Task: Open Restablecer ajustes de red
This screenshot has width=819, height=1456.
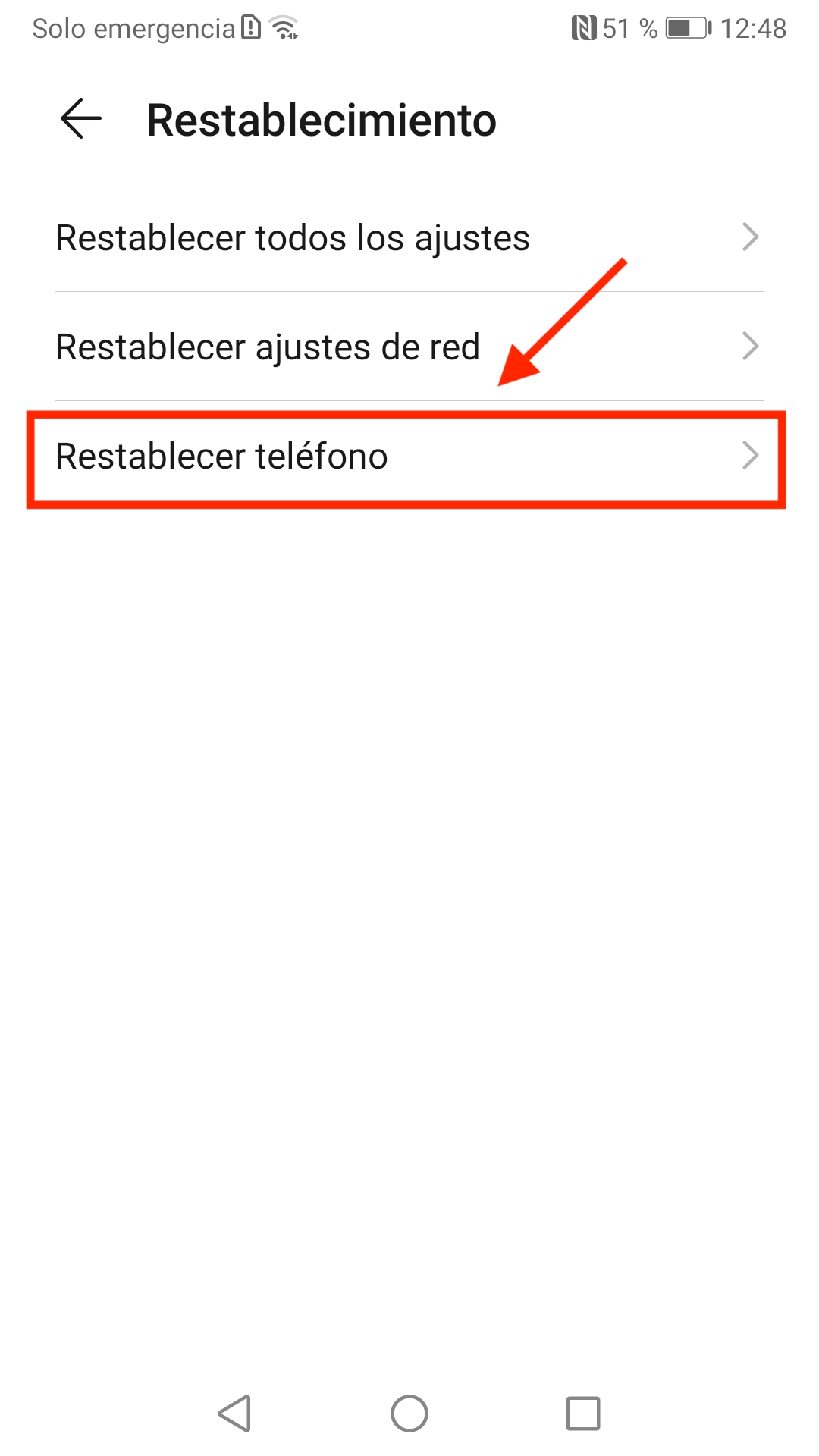Action: coord(409,347)
